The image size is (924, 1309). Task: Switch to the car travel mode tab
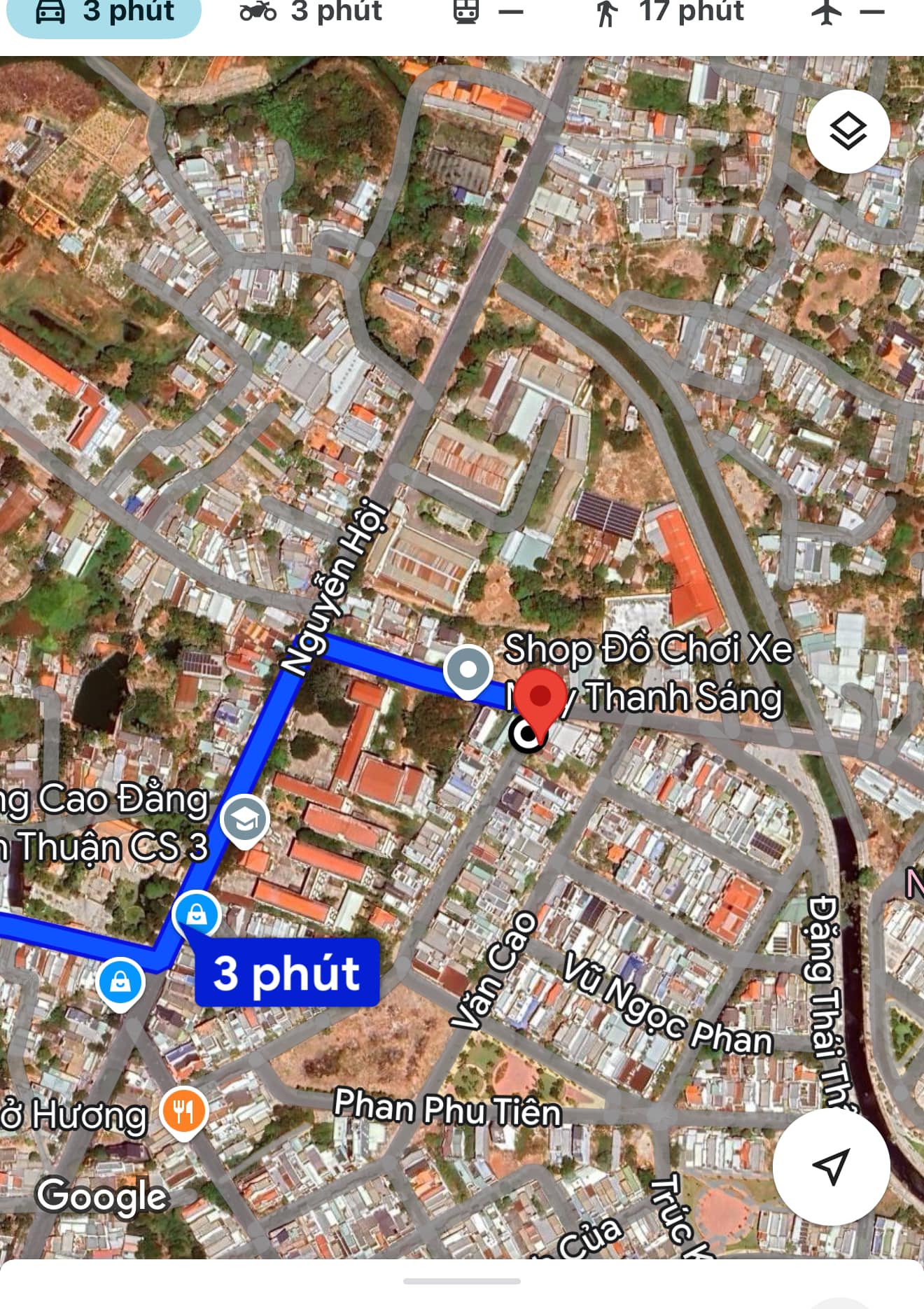pos(105,13)
